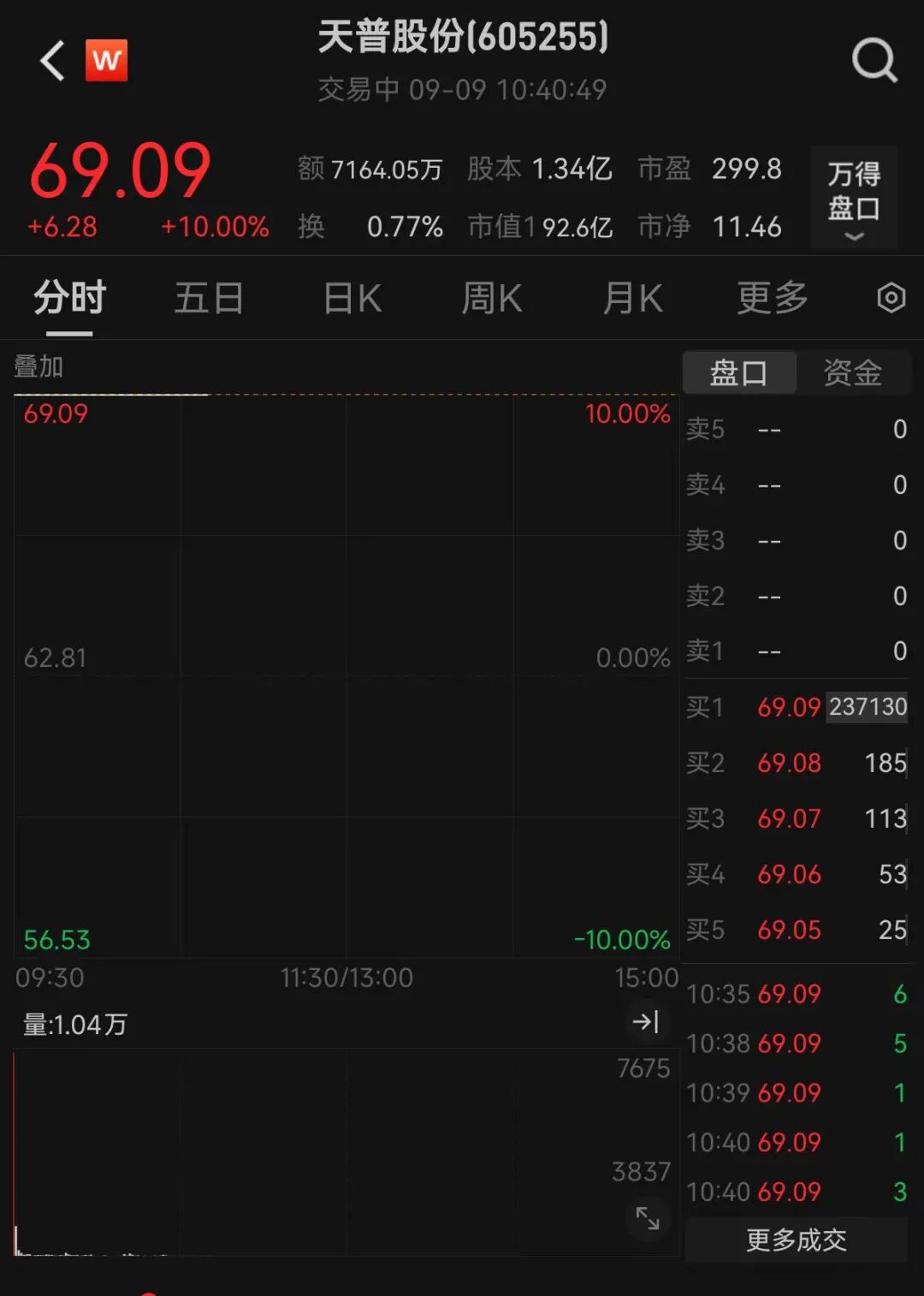Select the 盘口 panel tab
The image size is (924, 1296).
[x=739, y=373]
